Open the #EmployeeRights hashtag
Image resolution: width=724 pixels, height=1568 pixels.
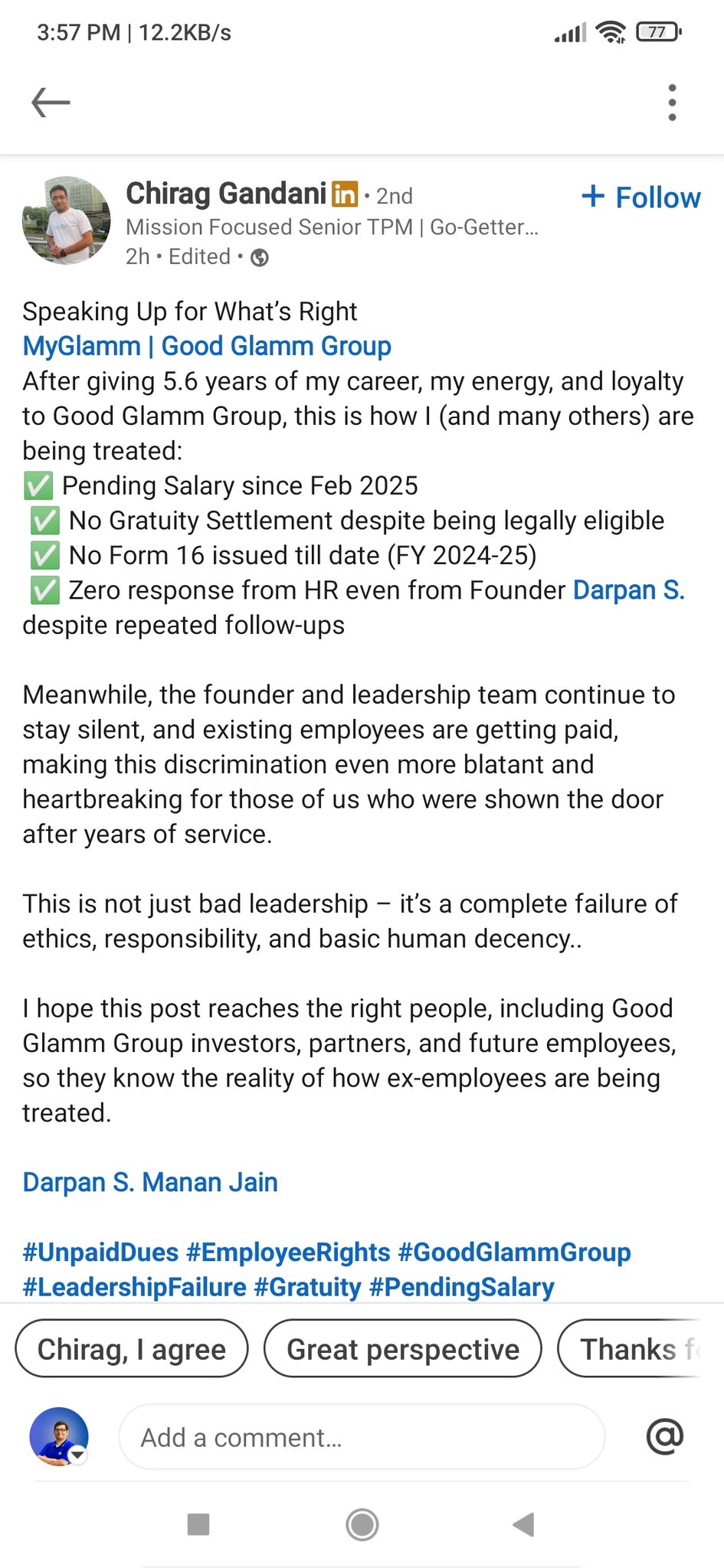(x=288, y=1253)
